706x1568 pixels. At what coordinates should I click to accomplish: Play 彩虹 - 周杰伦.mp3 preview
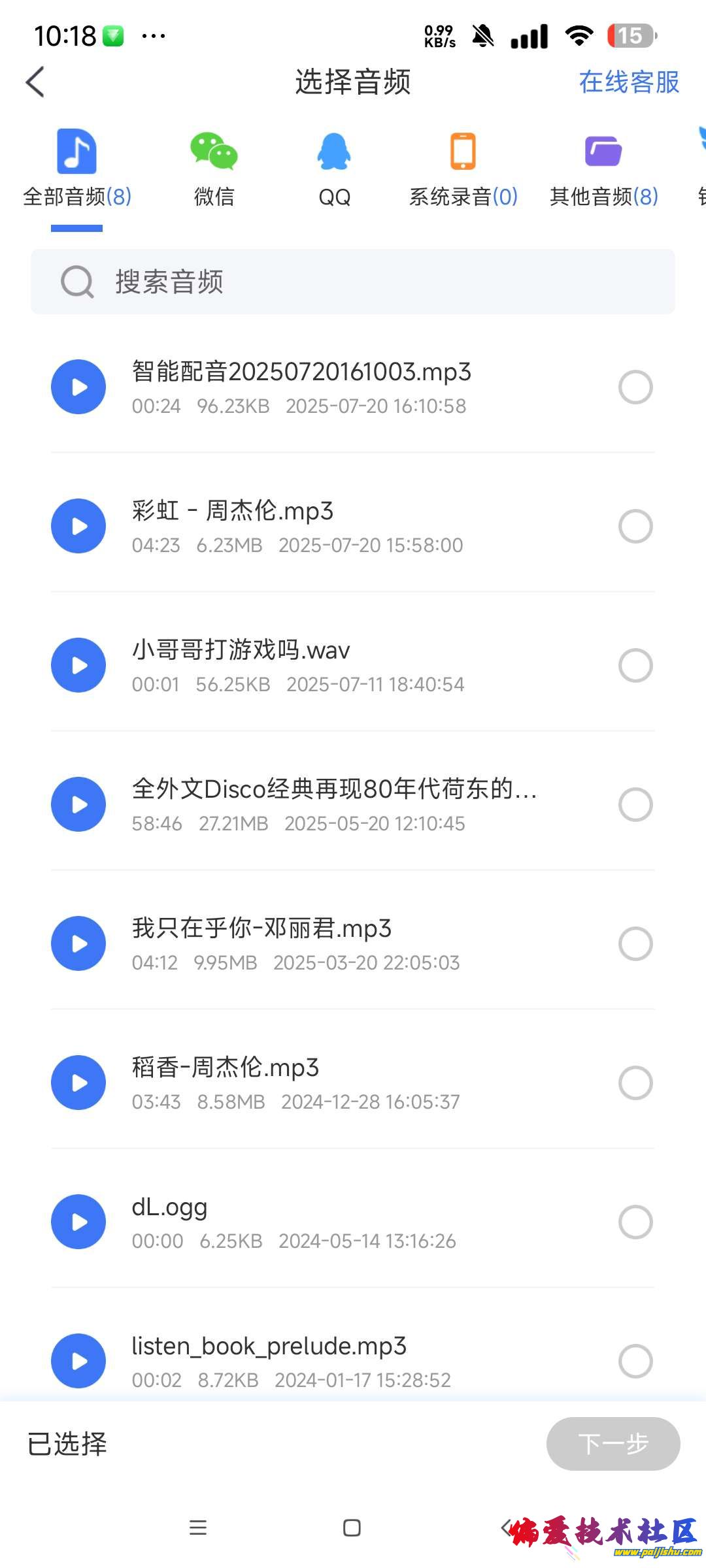78,526
